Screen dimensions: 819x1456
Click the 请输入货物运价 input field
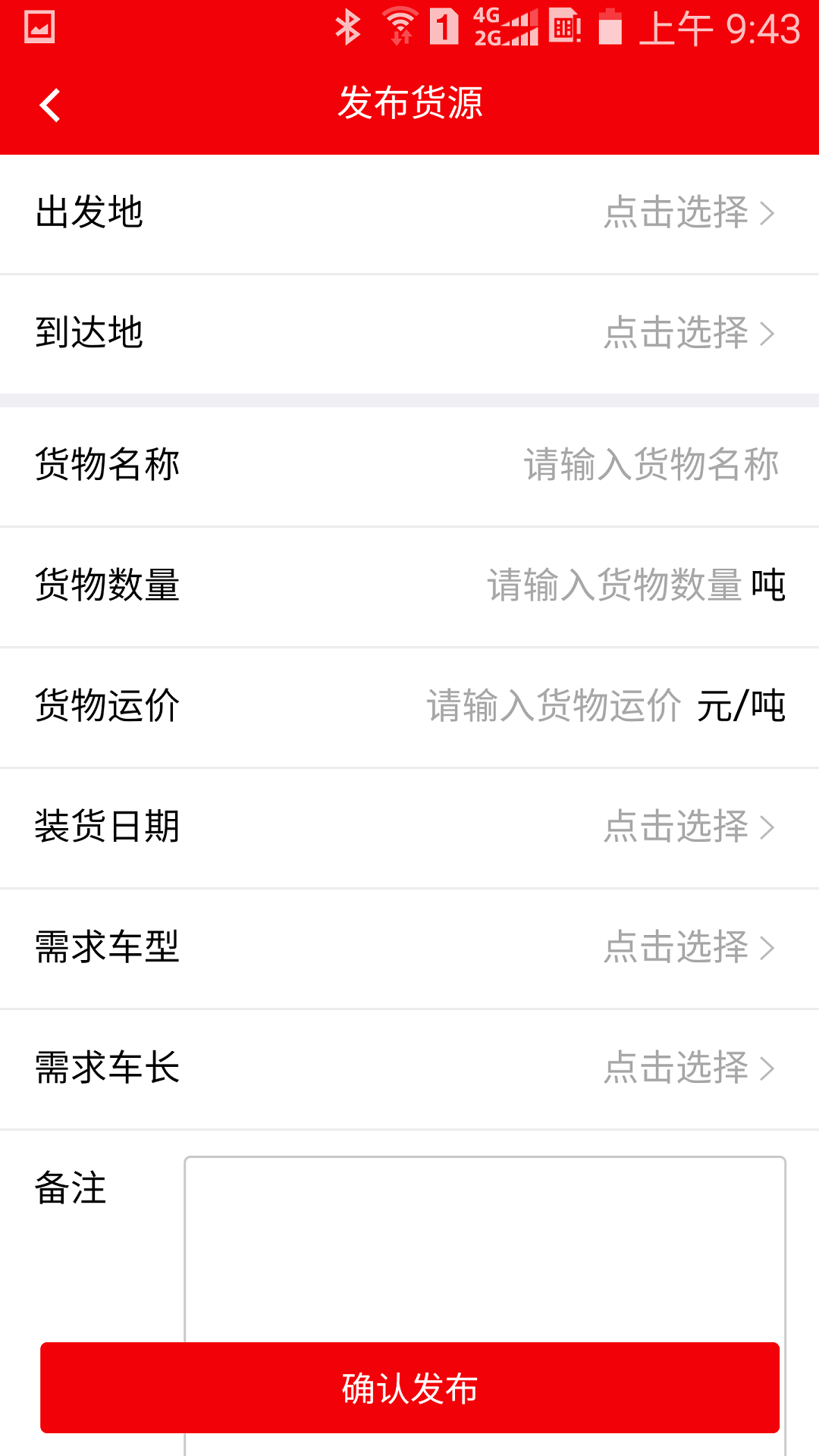[554, 707]
